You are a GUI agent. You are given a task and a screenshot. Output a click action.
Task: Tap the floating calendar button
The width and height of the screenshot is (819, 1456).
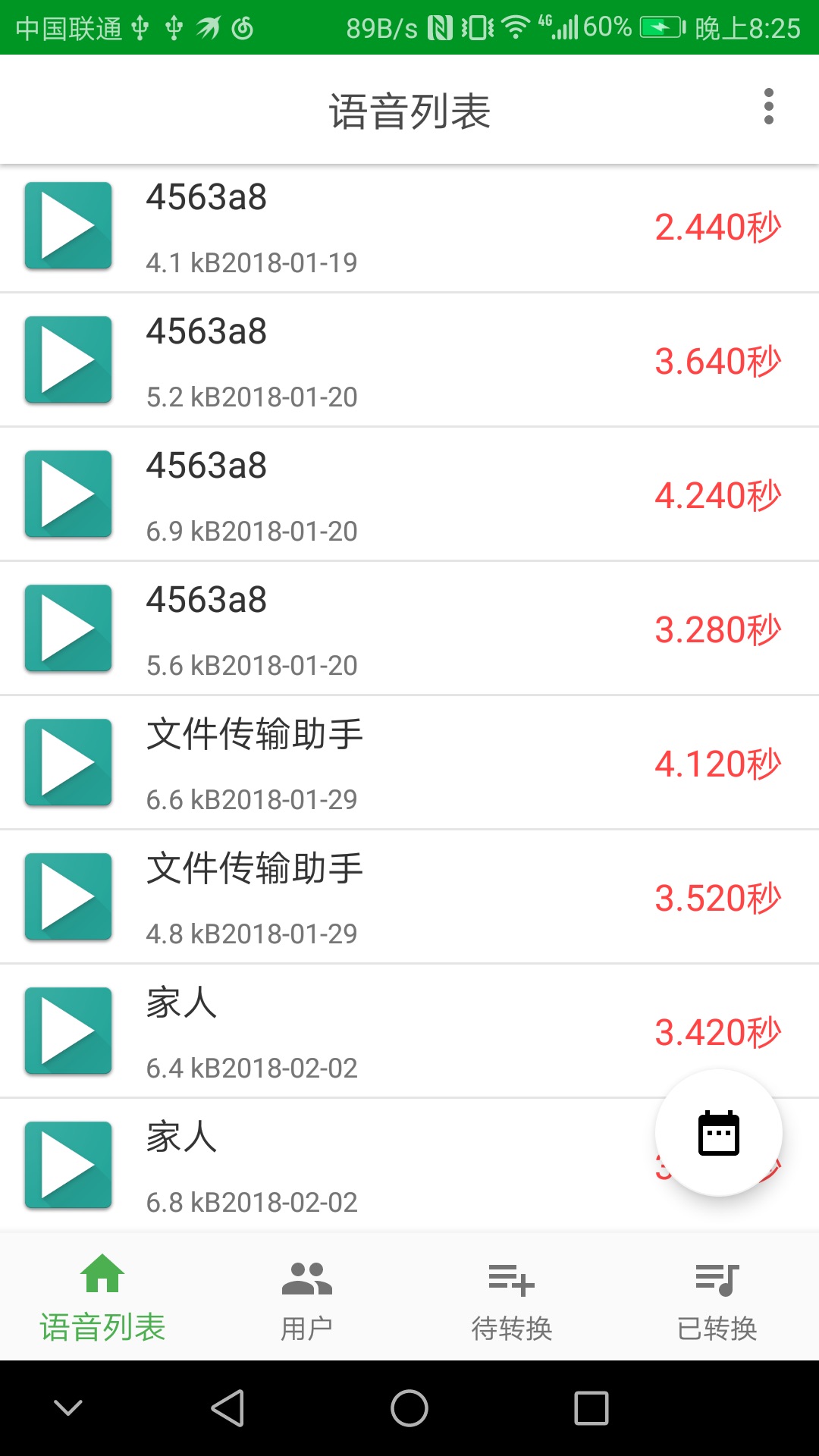click(718, 1133)
